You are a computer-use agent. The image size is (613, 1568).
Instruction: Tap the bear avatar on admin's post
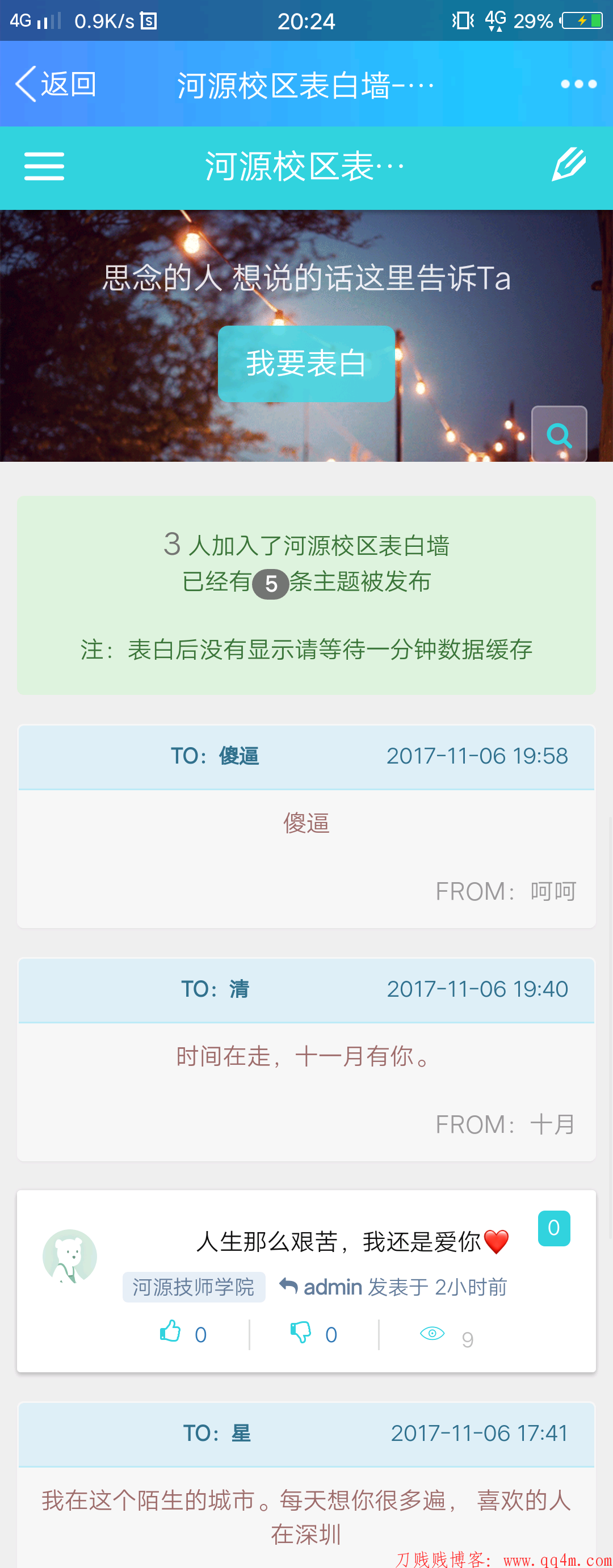pos(69,1257)
